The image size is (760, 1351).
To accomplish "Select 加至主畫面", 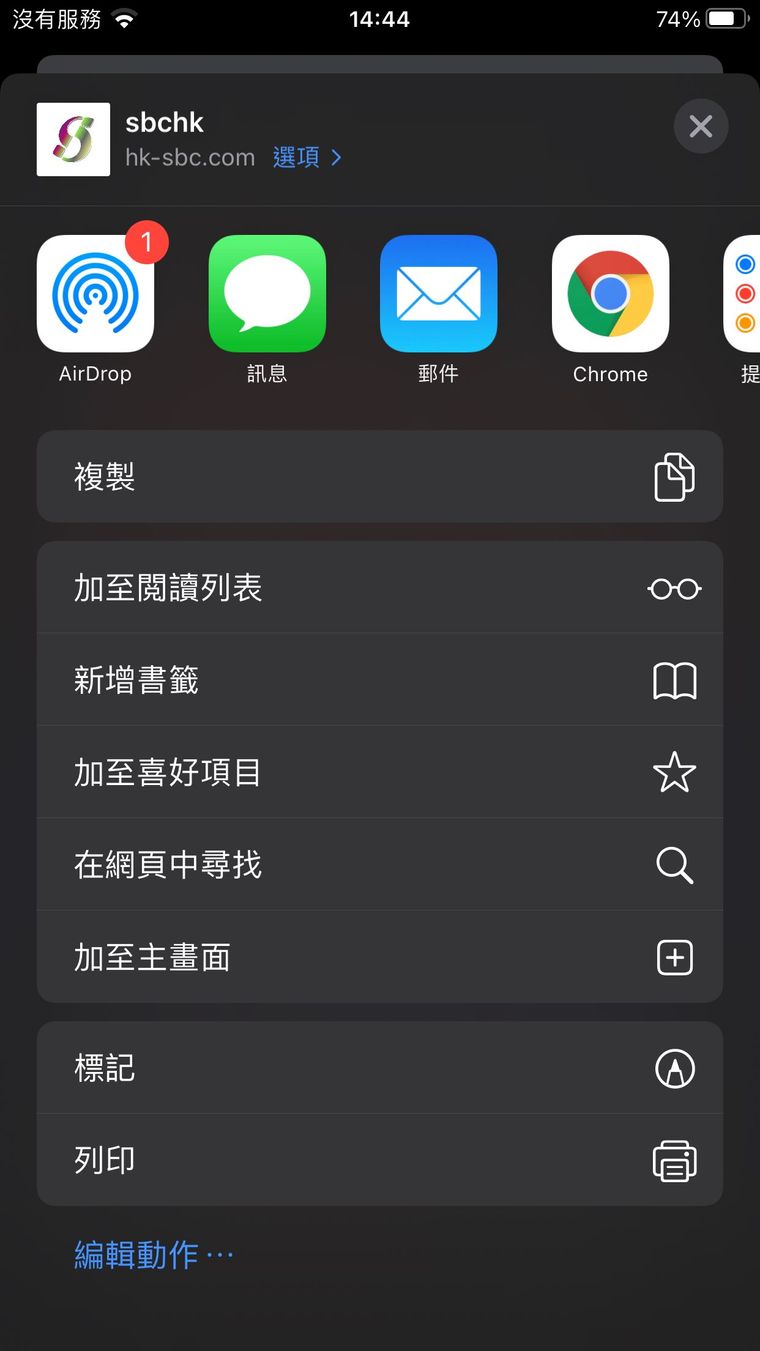I will pos(379,958).
